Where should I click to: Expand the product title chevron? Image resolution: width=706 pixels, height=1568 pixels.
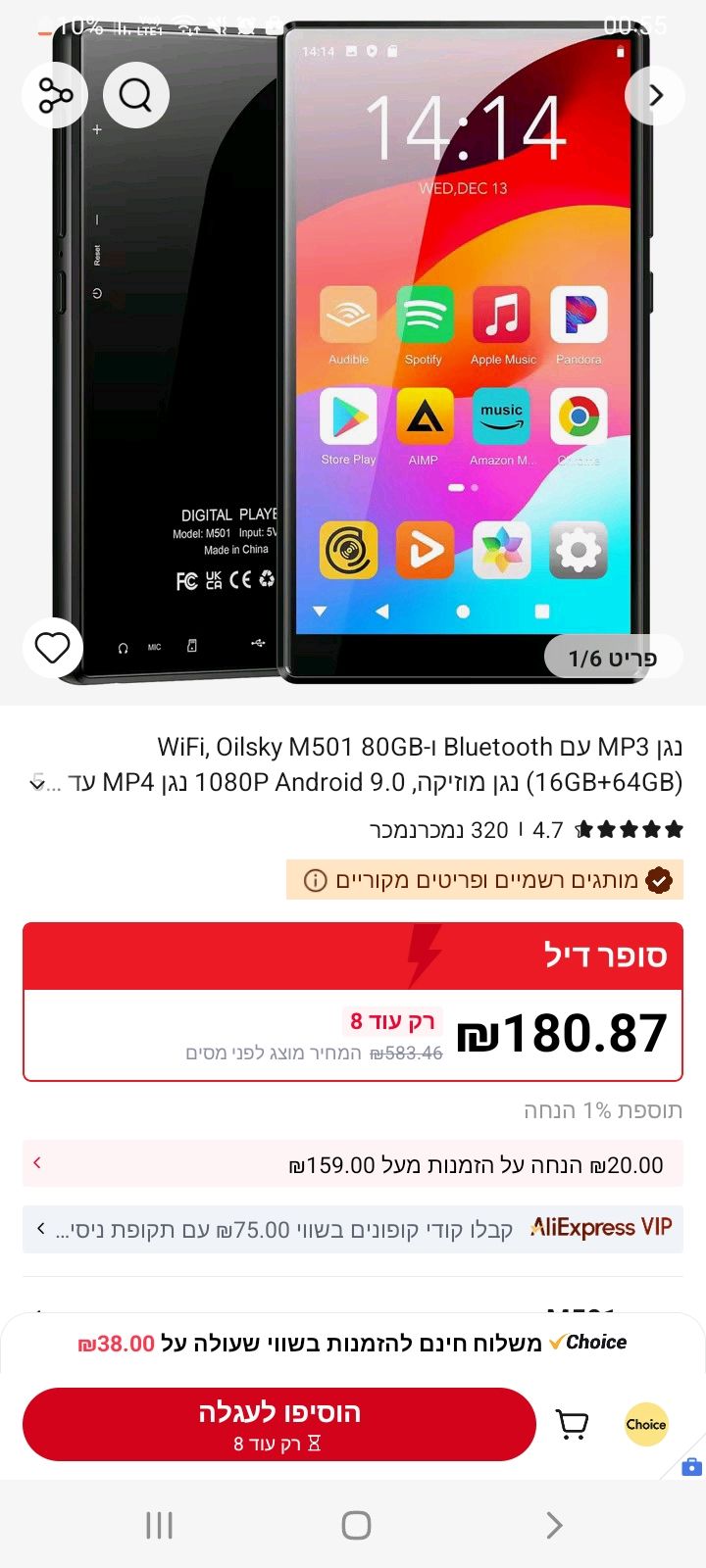[x=37, y=783]
